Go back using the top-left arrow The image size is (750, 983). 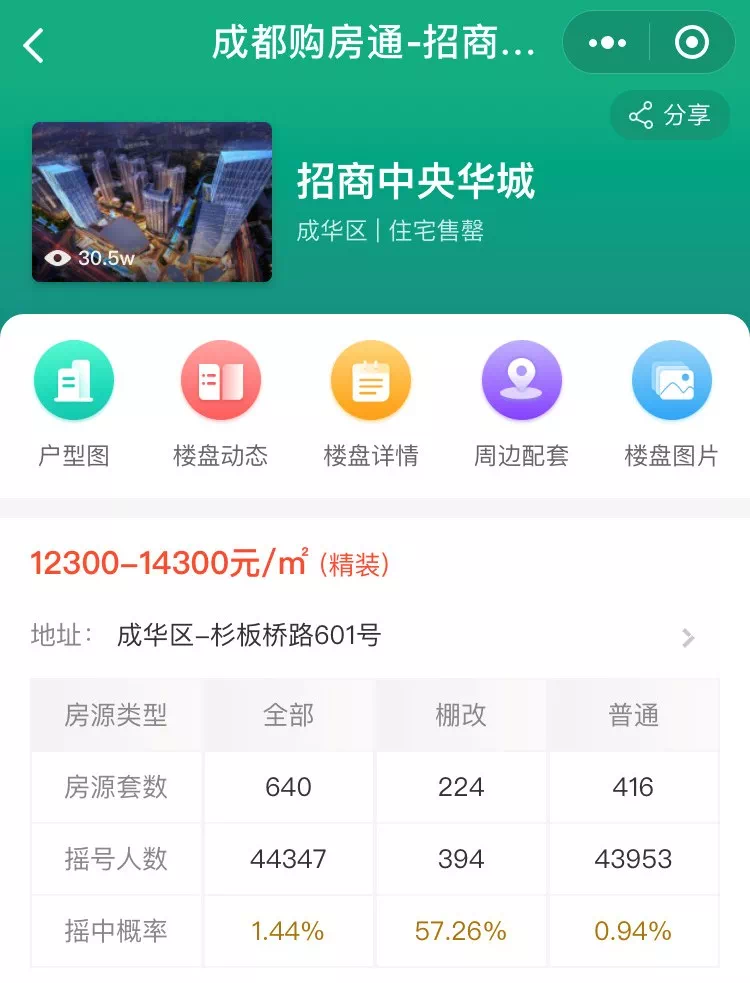point(35,45)
